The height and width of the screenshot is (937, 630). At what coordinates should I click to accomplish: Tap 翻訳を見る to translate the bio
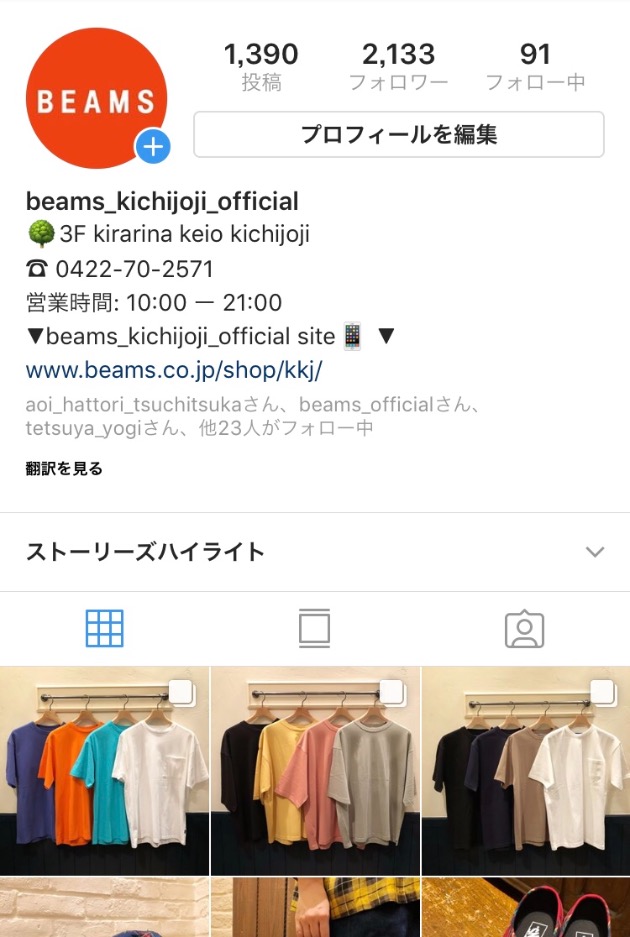pos(64,468)
